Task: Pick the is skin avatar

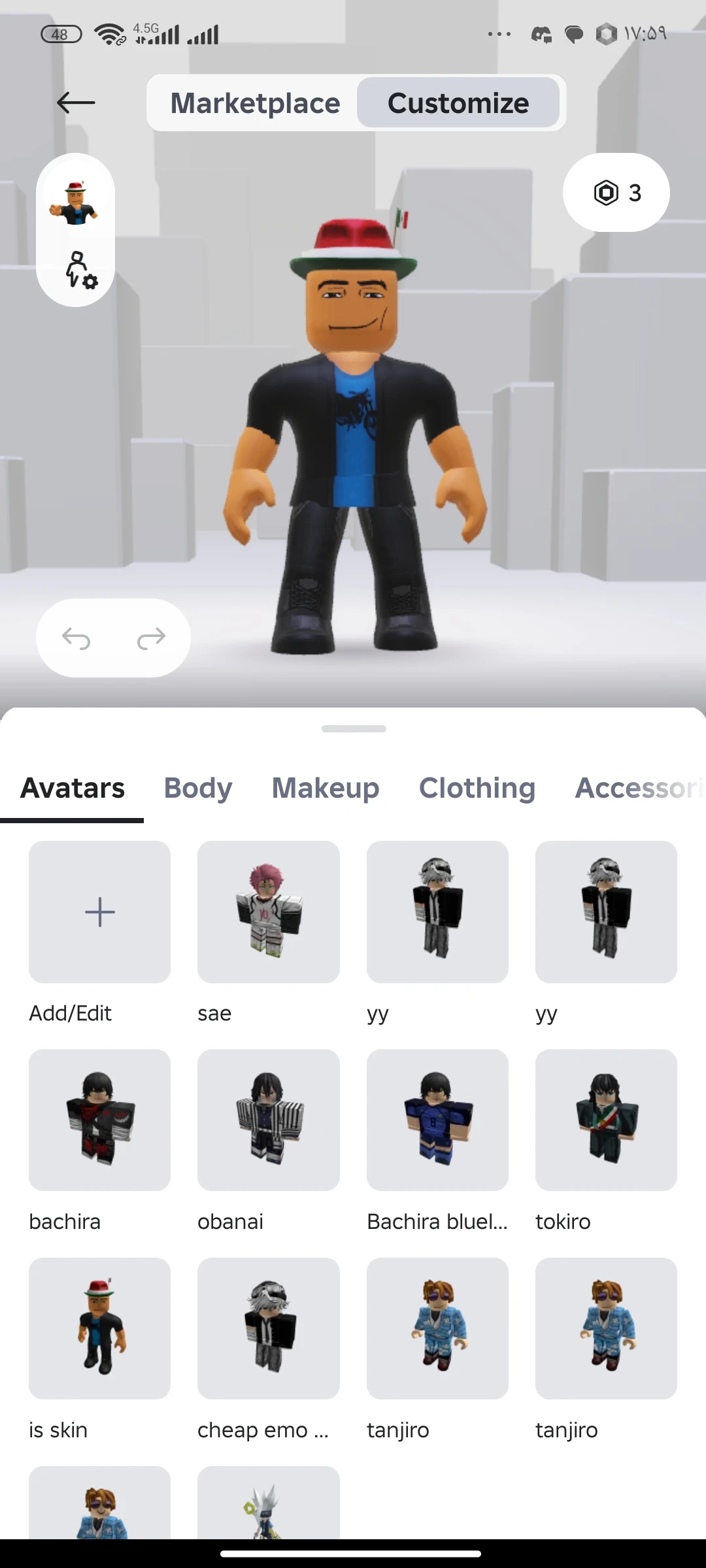Action: point(100,1328)
